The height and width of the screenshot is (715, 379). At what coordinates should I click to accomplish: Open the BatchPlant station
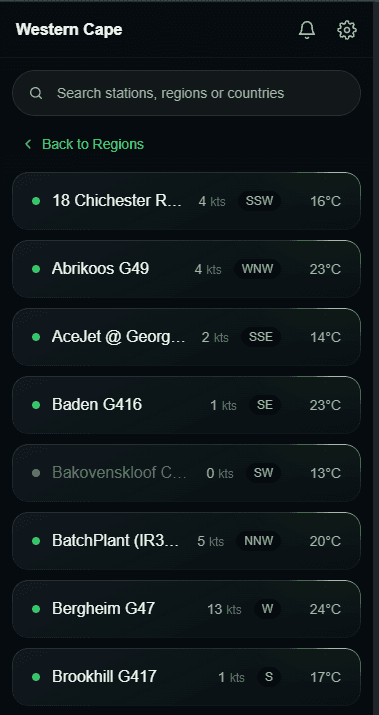pos(186,541)
